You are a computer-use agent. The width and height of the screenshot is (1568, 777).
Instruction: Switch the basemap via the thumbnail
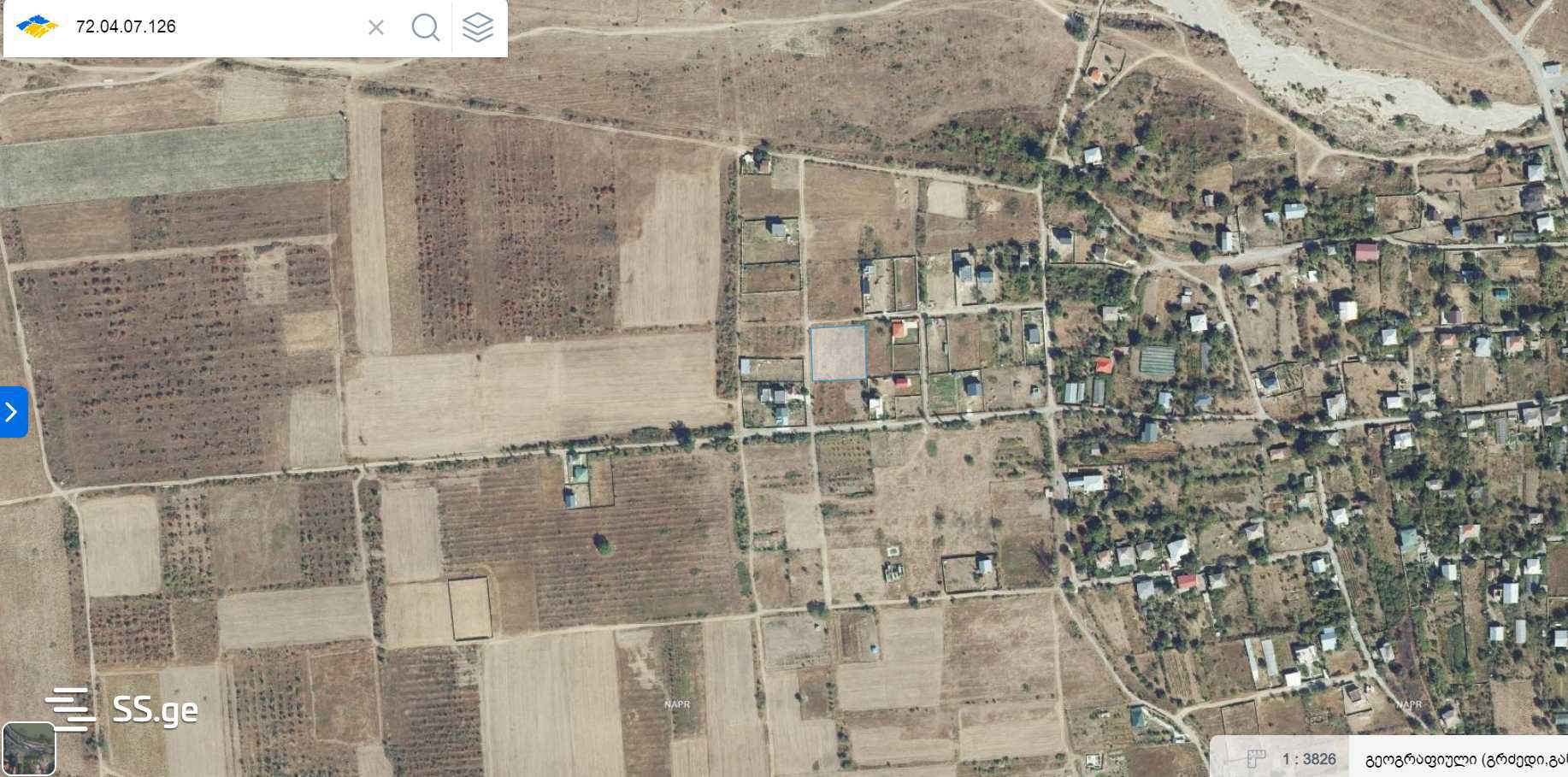point(29,749)
